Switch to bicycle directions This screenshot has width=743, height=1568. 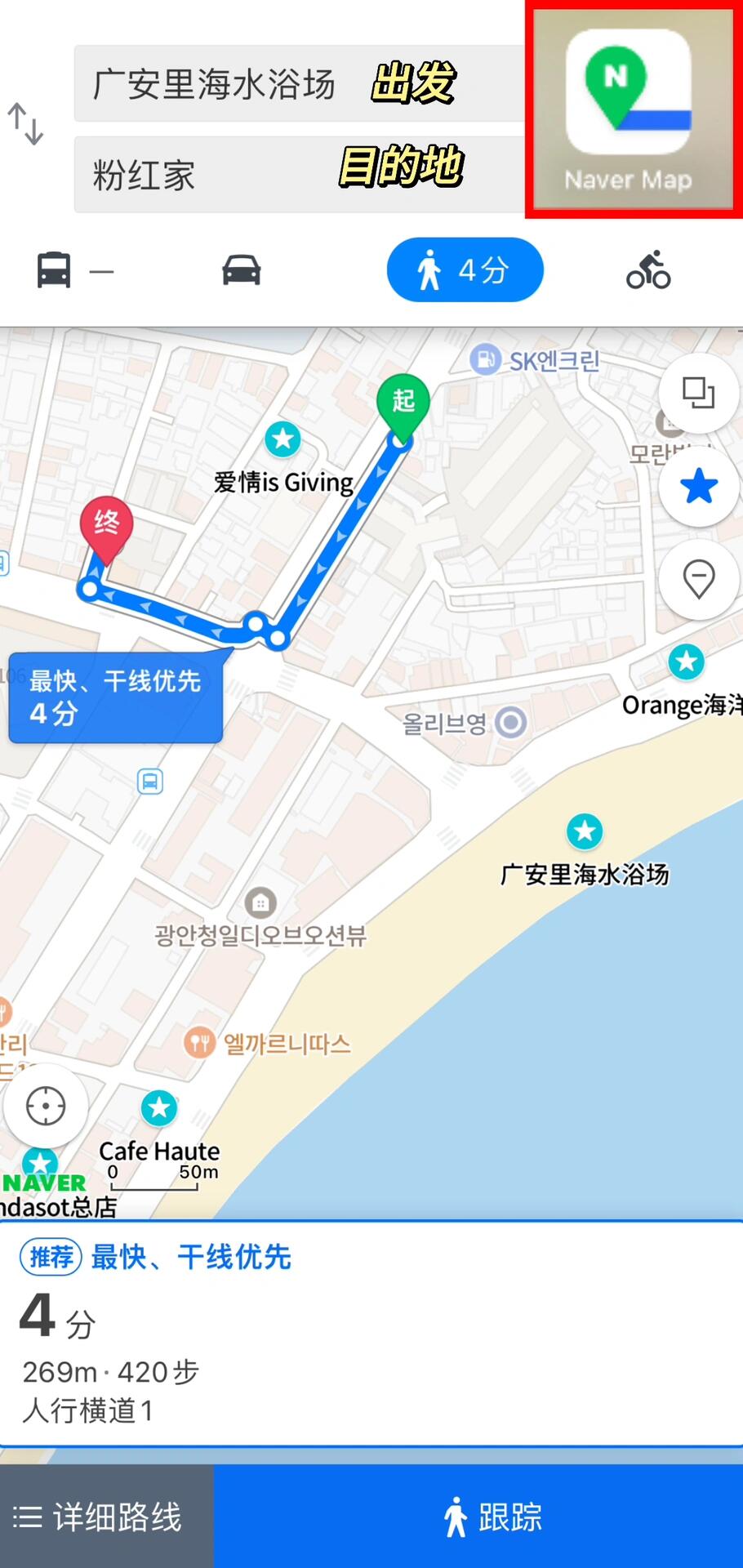click(648, 270)
